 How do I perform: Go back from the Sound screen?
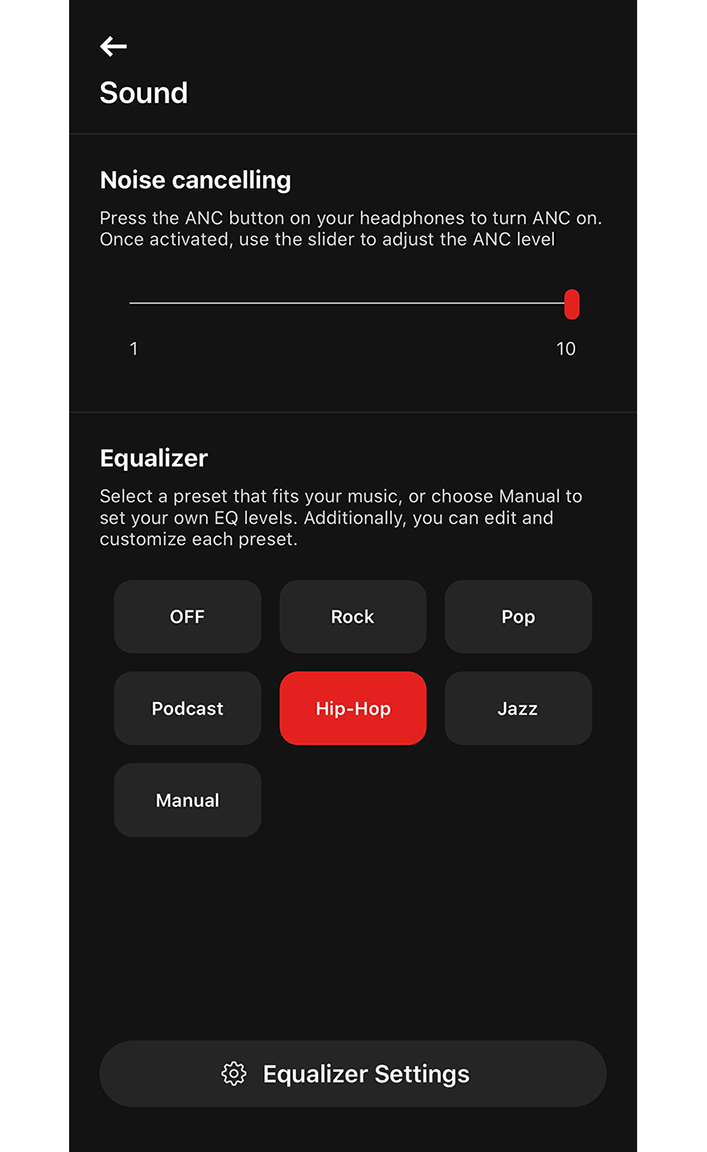click(113, 46)
